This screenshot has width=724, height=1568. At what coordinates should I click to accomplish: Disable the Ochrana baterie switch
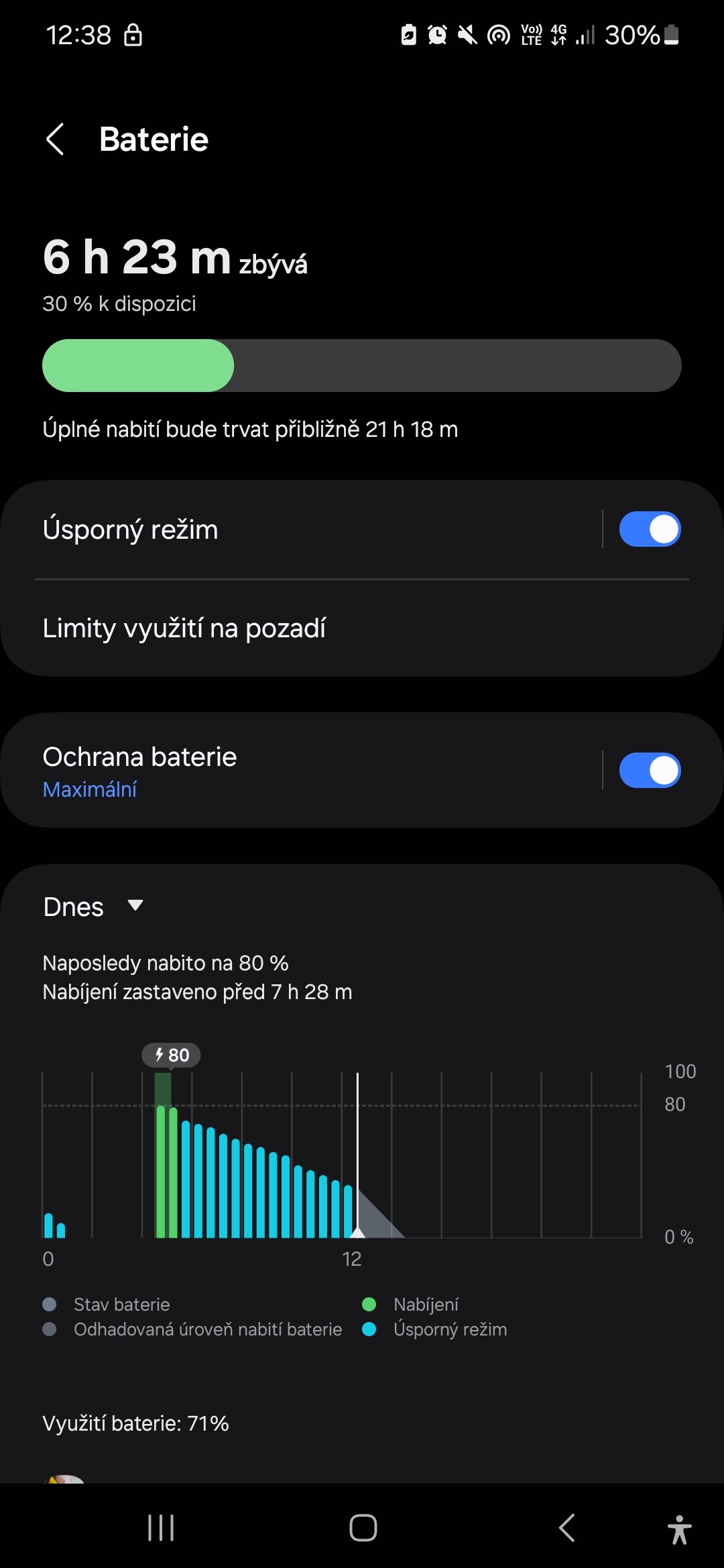[650, 770]
